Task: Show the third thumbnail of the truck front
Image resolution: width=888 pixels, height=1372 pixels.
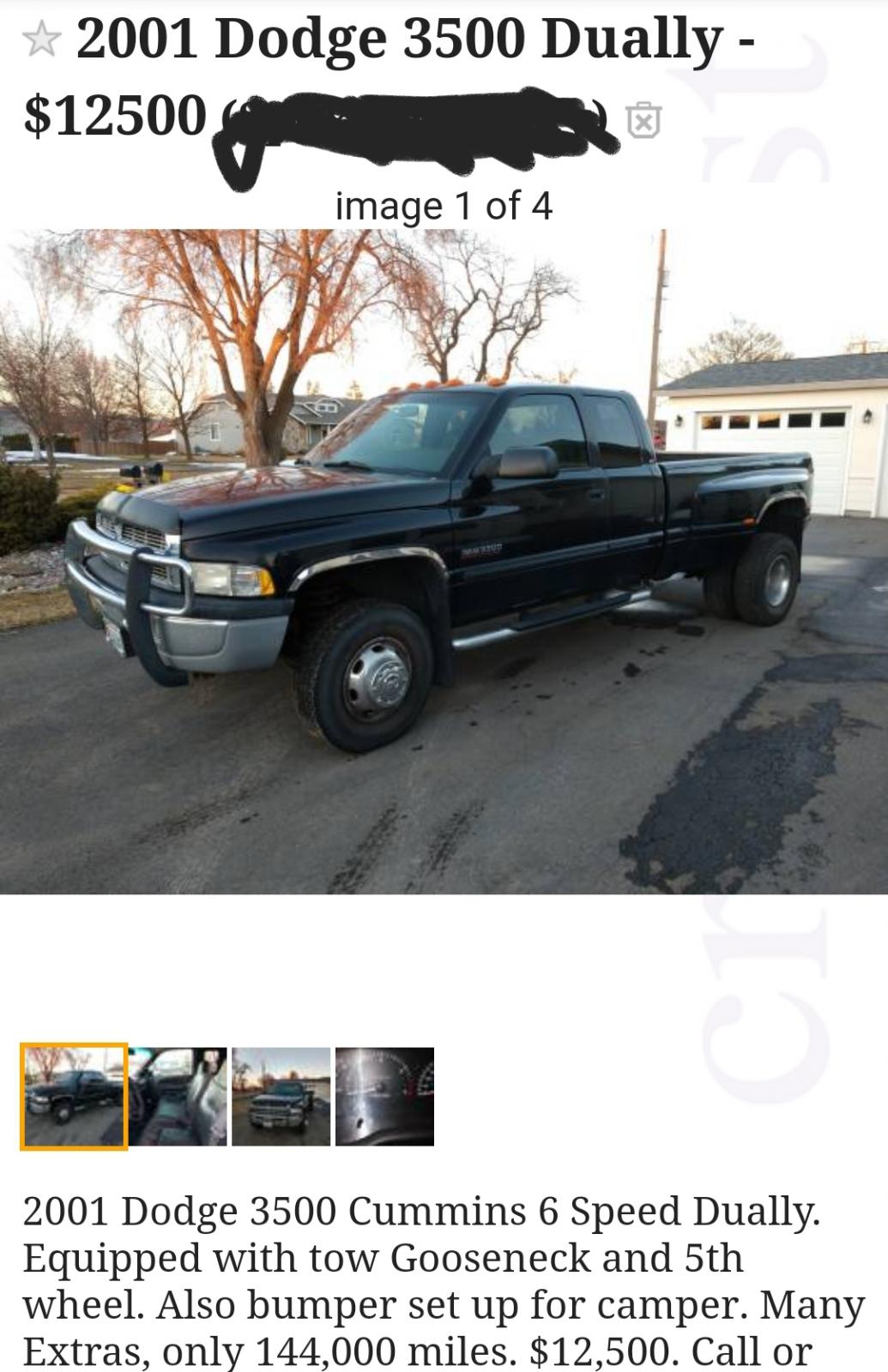Action: [x=281, y=1096]
